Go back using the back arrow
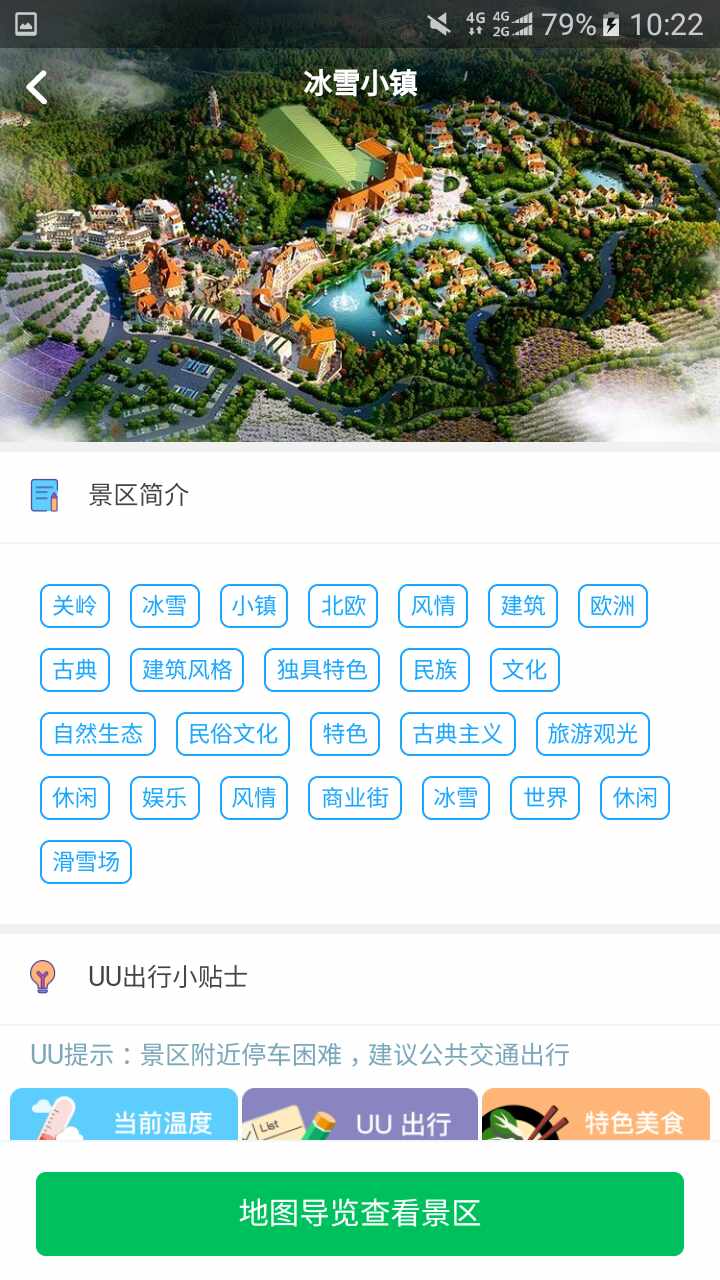 [x=36, y=88]
